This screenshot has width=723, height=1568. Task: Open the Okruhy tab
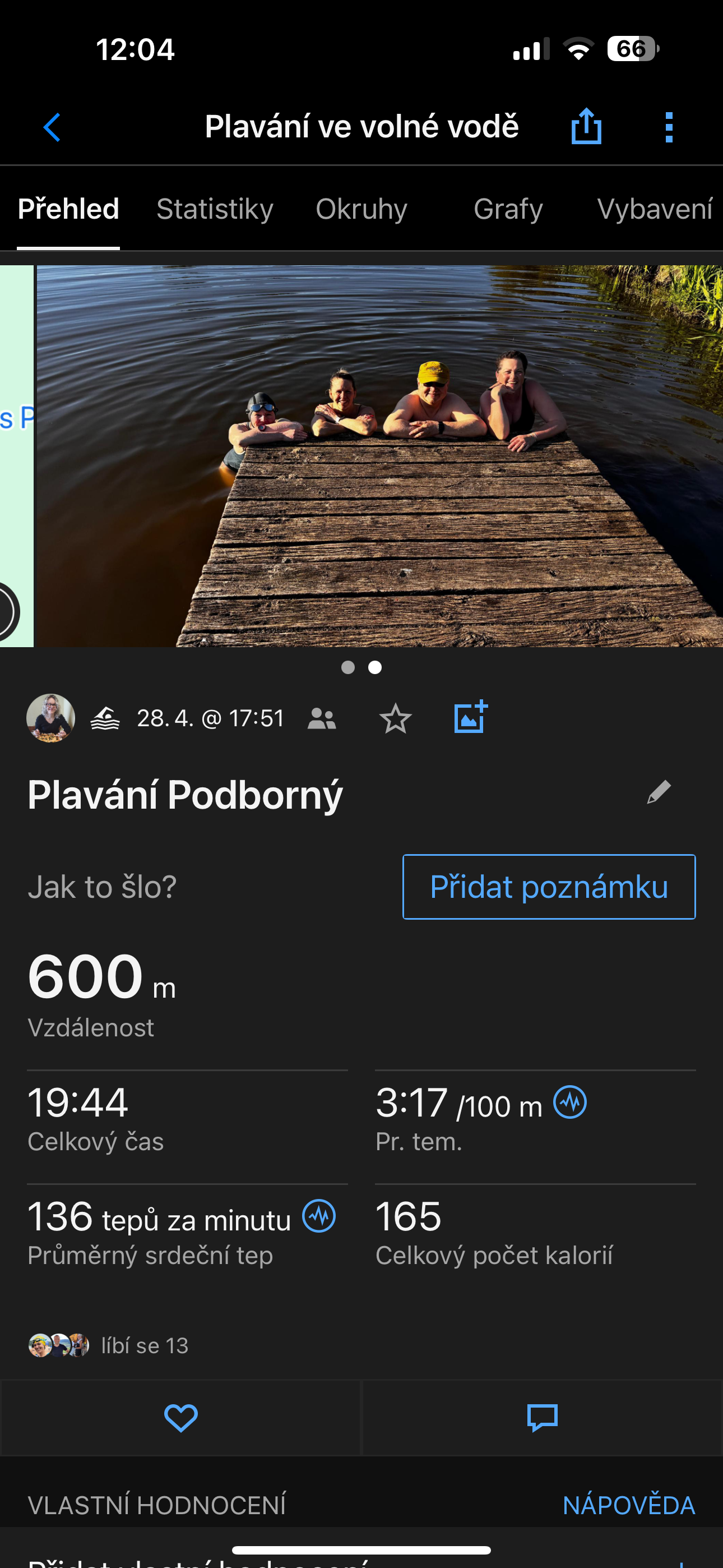click(x=361, y=209)
